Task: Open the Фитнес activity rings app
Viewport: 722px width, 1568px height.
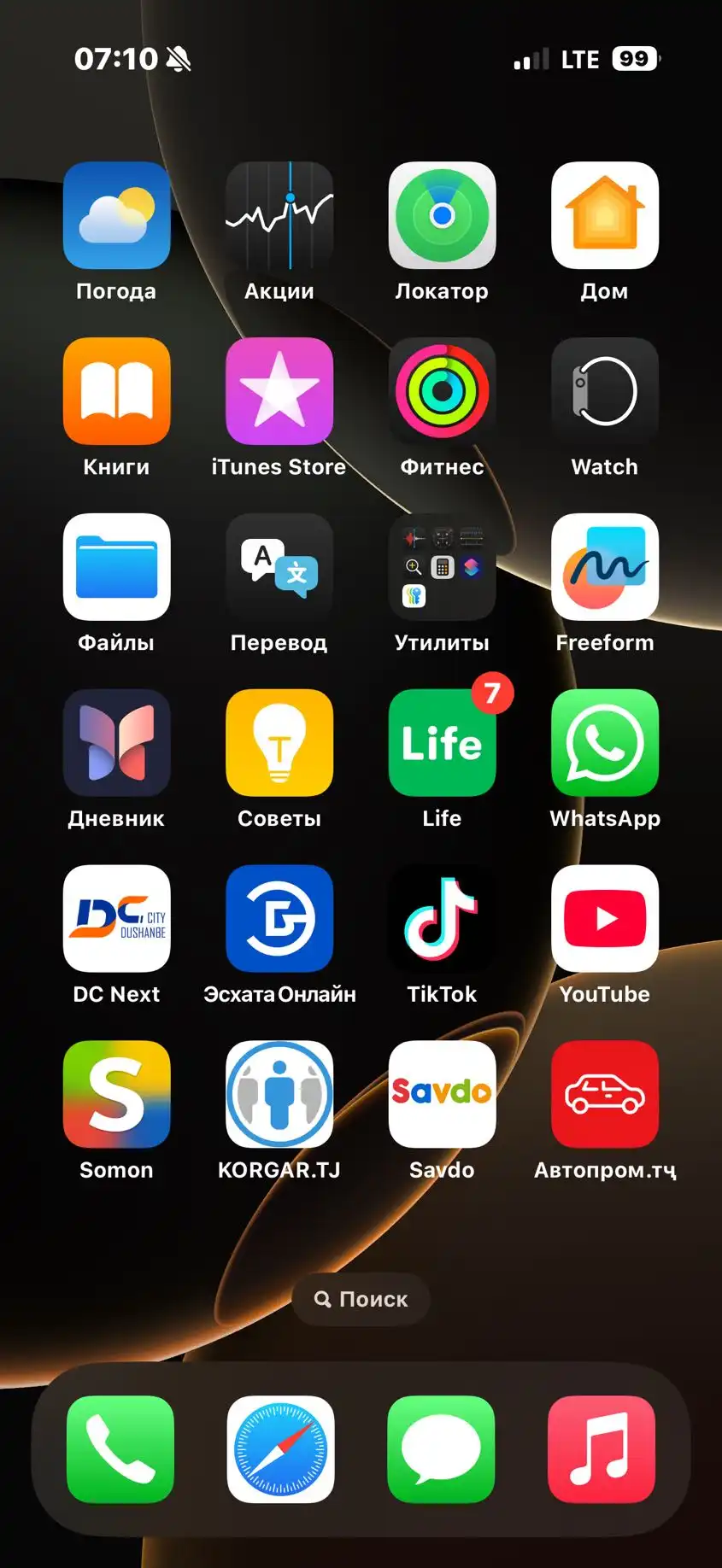Action: (442, 392)
